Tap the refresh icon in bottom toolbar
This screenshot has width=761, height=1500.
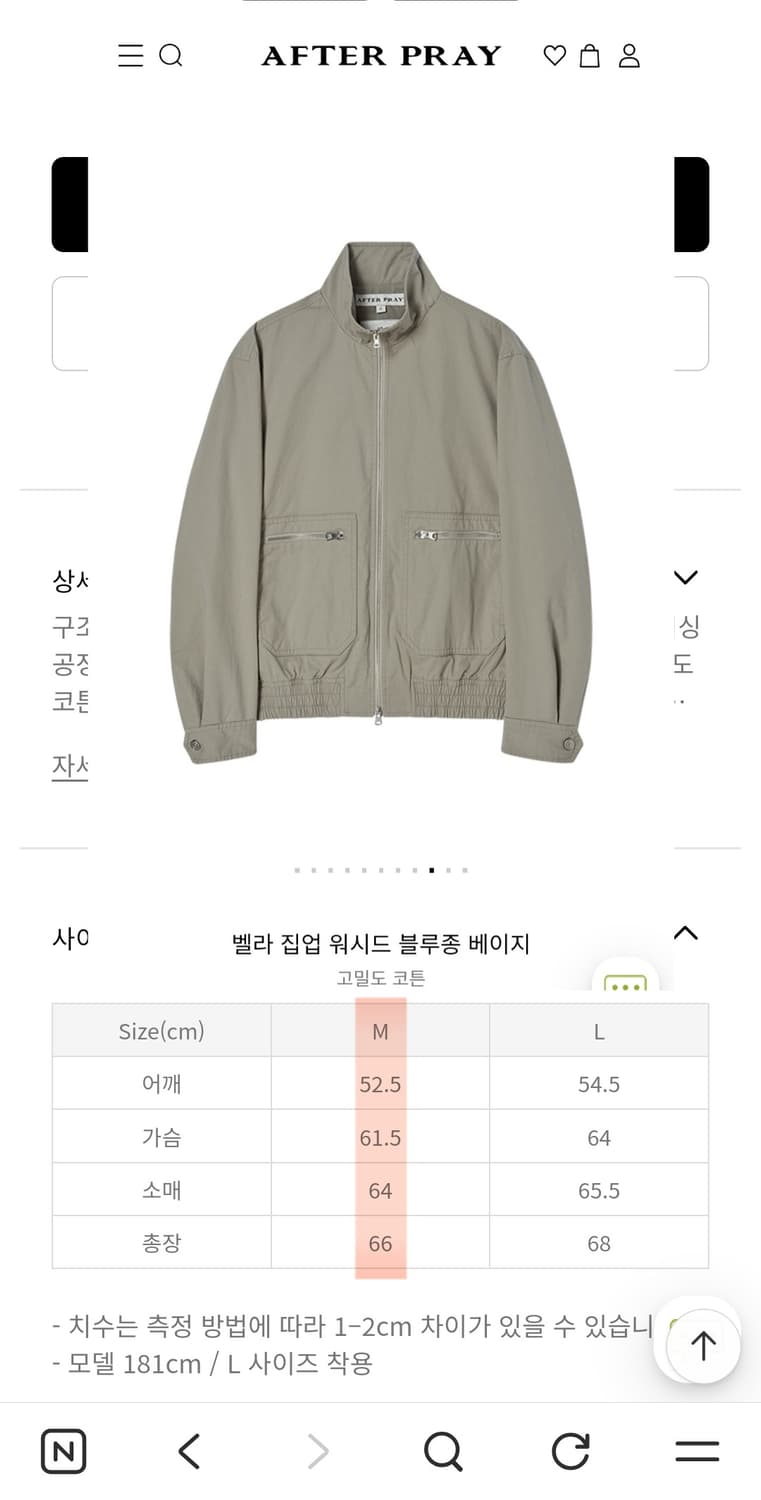click(570, 1451)
